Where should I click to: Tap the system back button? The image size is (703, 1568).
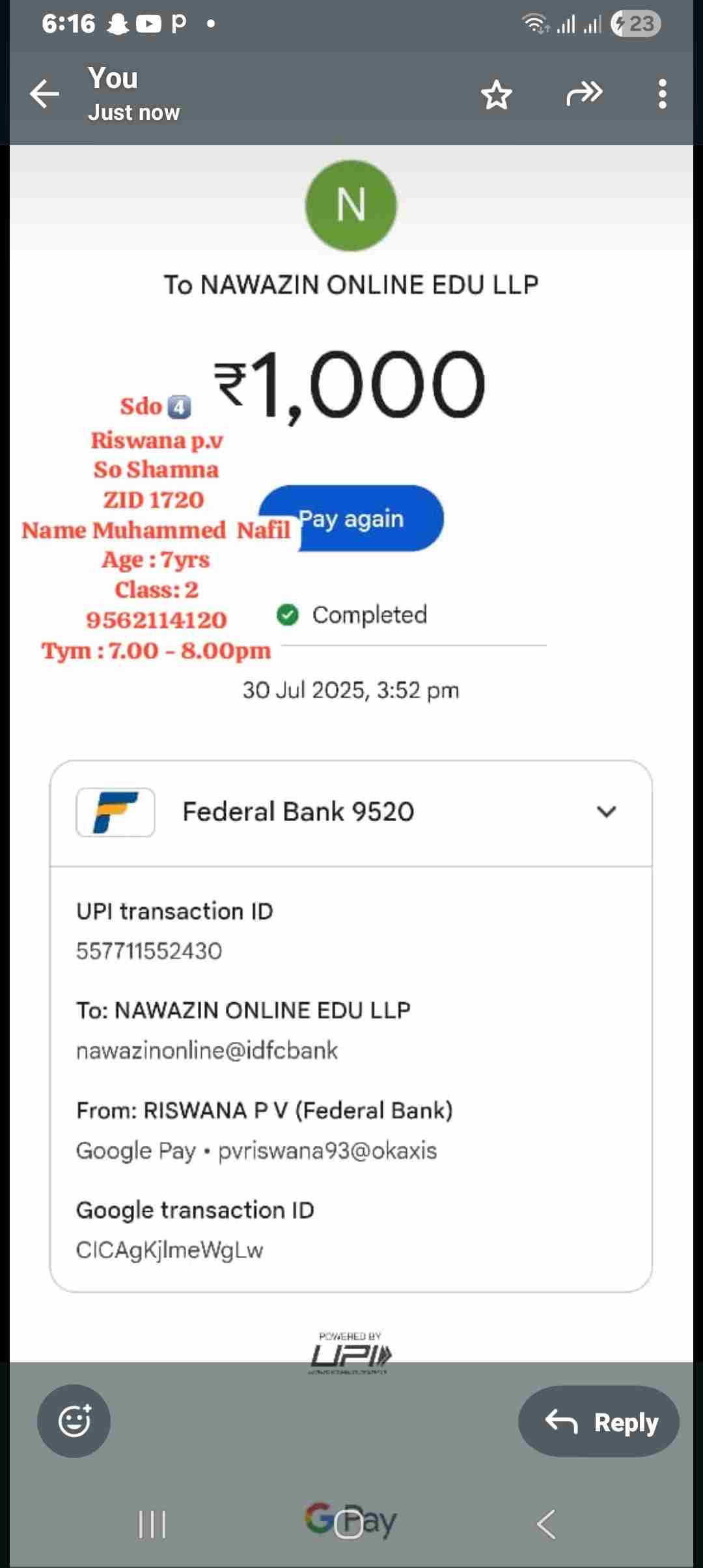pos(545,1524)
